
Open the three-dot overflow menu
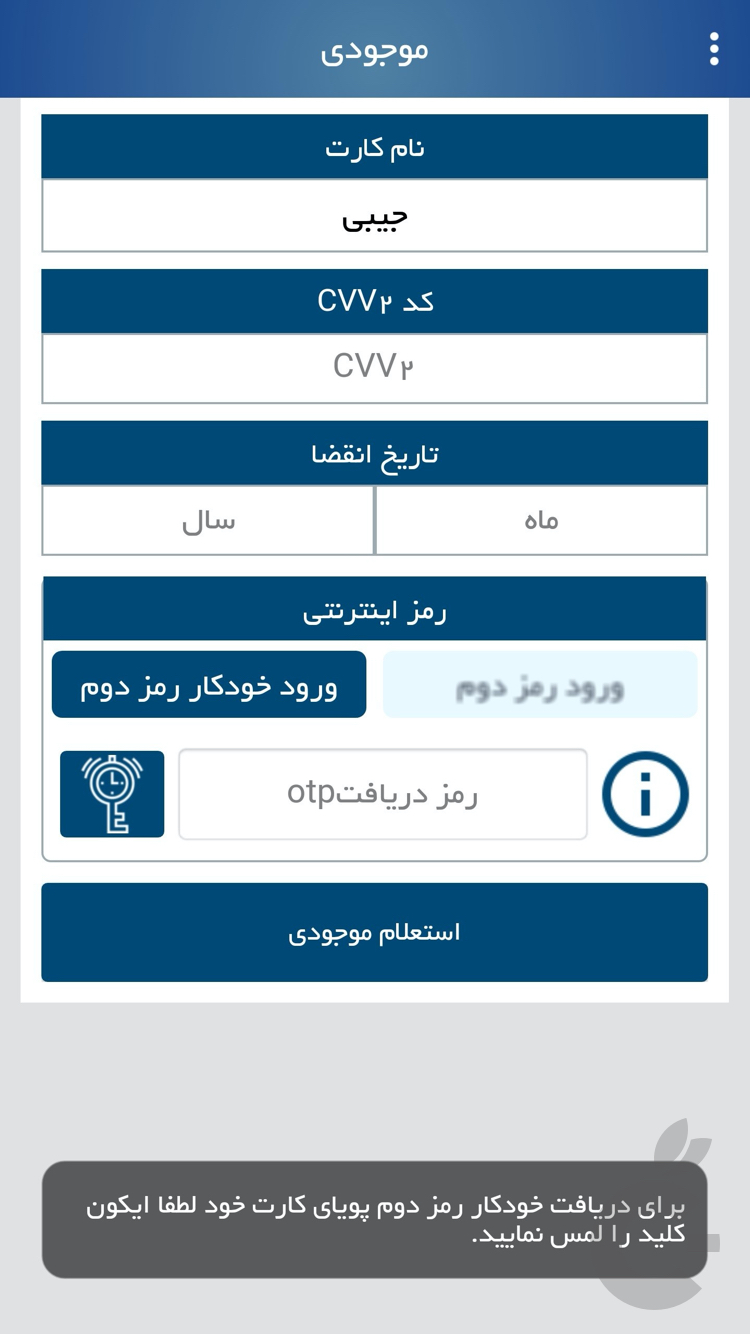click(714, 49)
